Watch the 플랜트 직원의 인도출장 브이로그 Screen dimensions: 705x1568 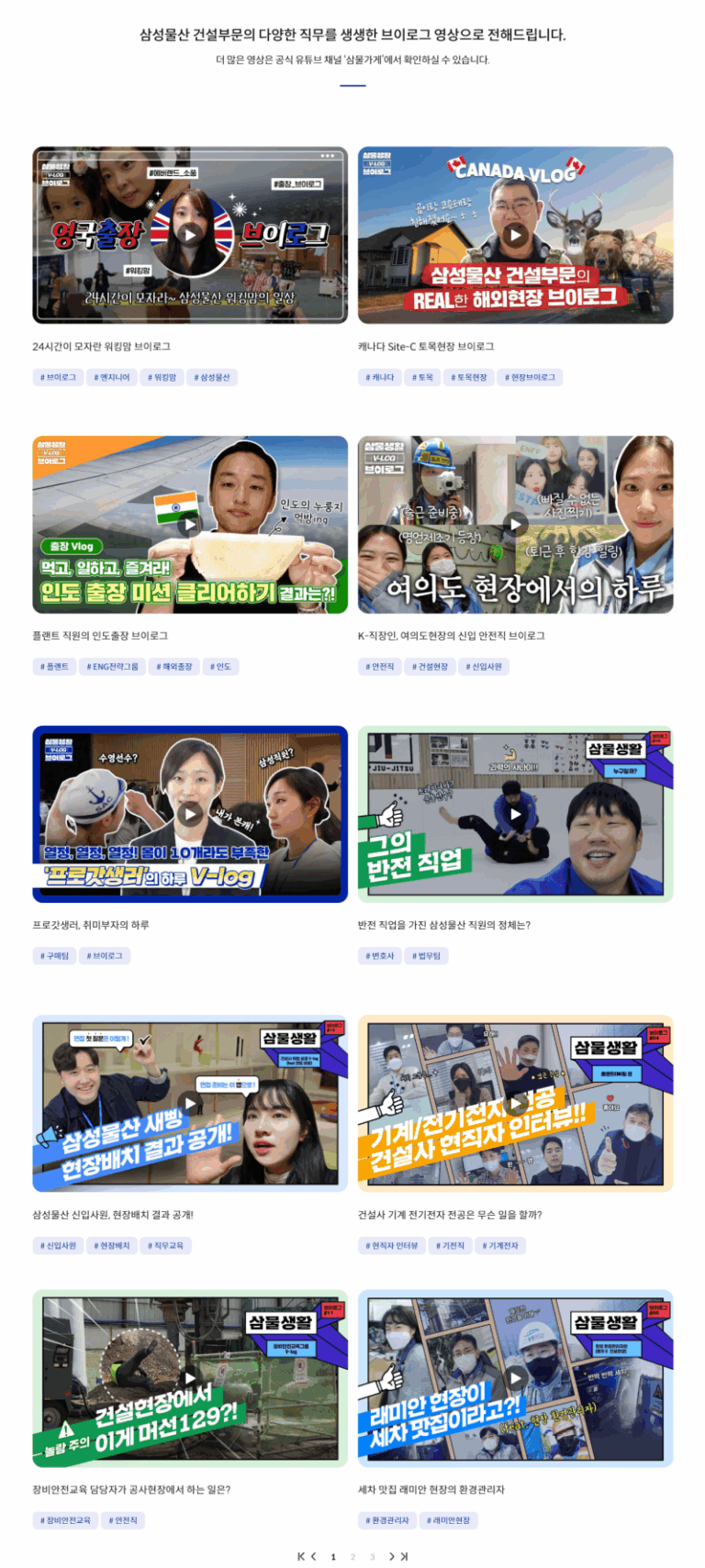click(x=190, y=524)
